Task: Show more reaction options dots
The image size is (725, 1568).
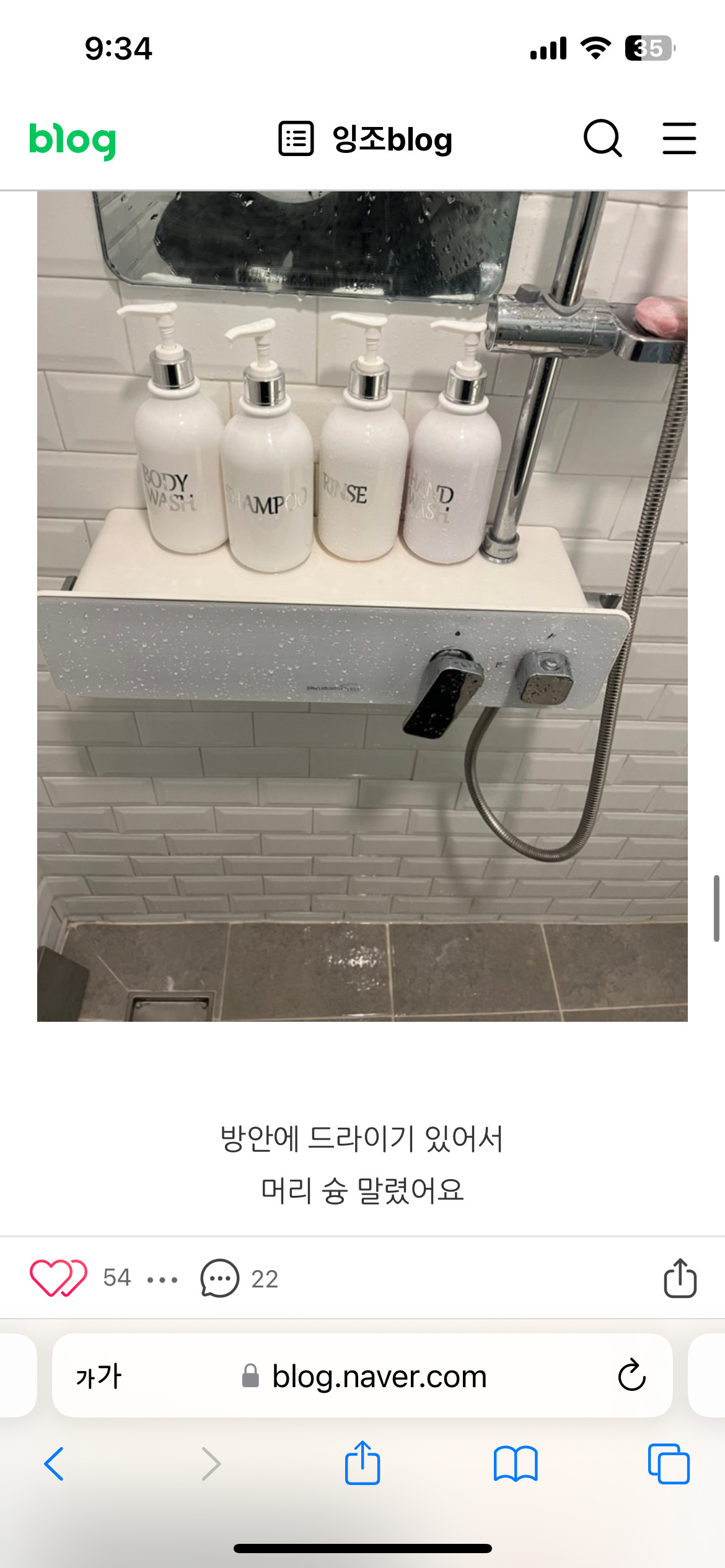Action: pos(162,1279)
